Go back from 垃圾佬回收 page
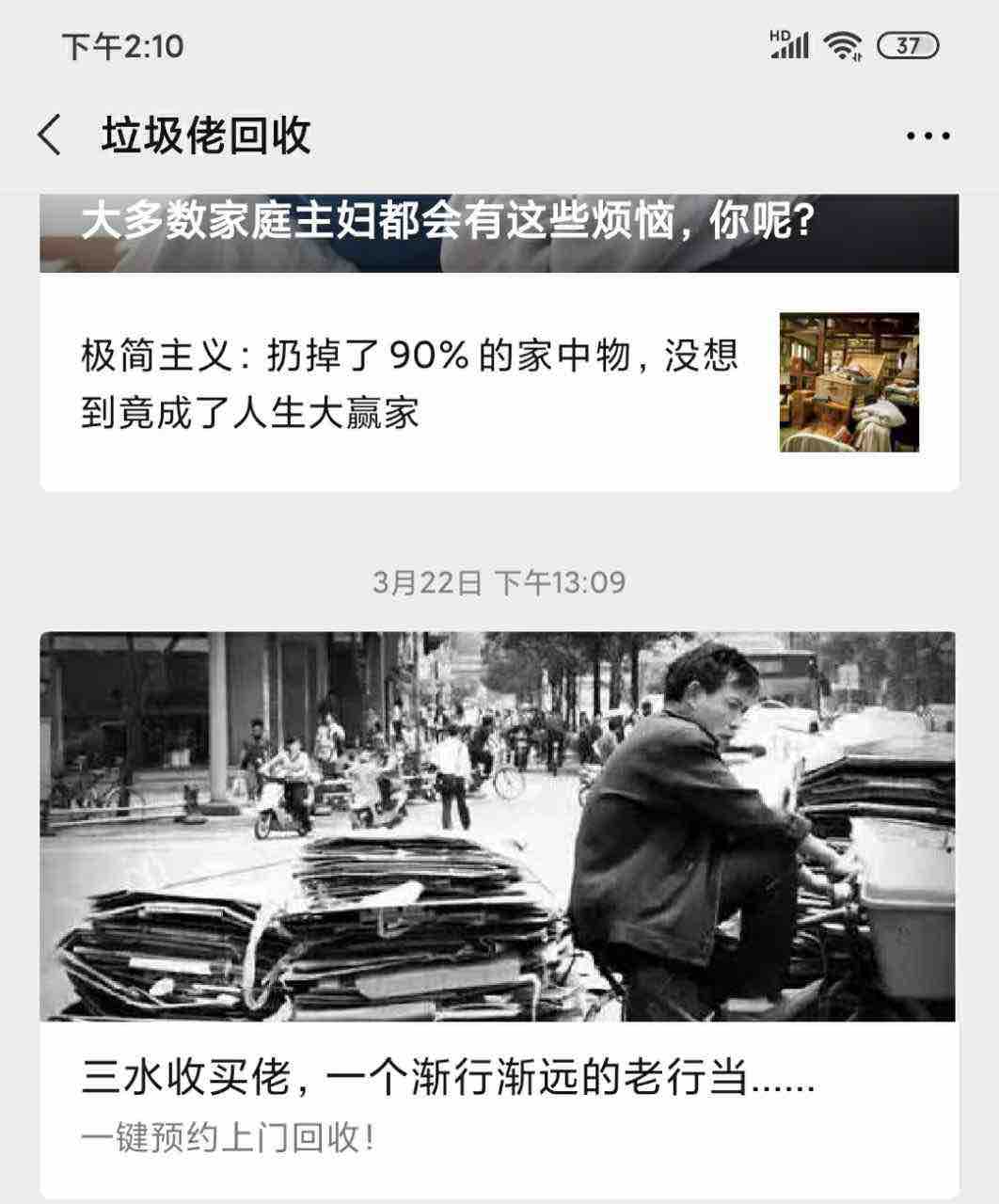Image resolution: width=999 pixels, height=1204 pixels. pos(50,135)
